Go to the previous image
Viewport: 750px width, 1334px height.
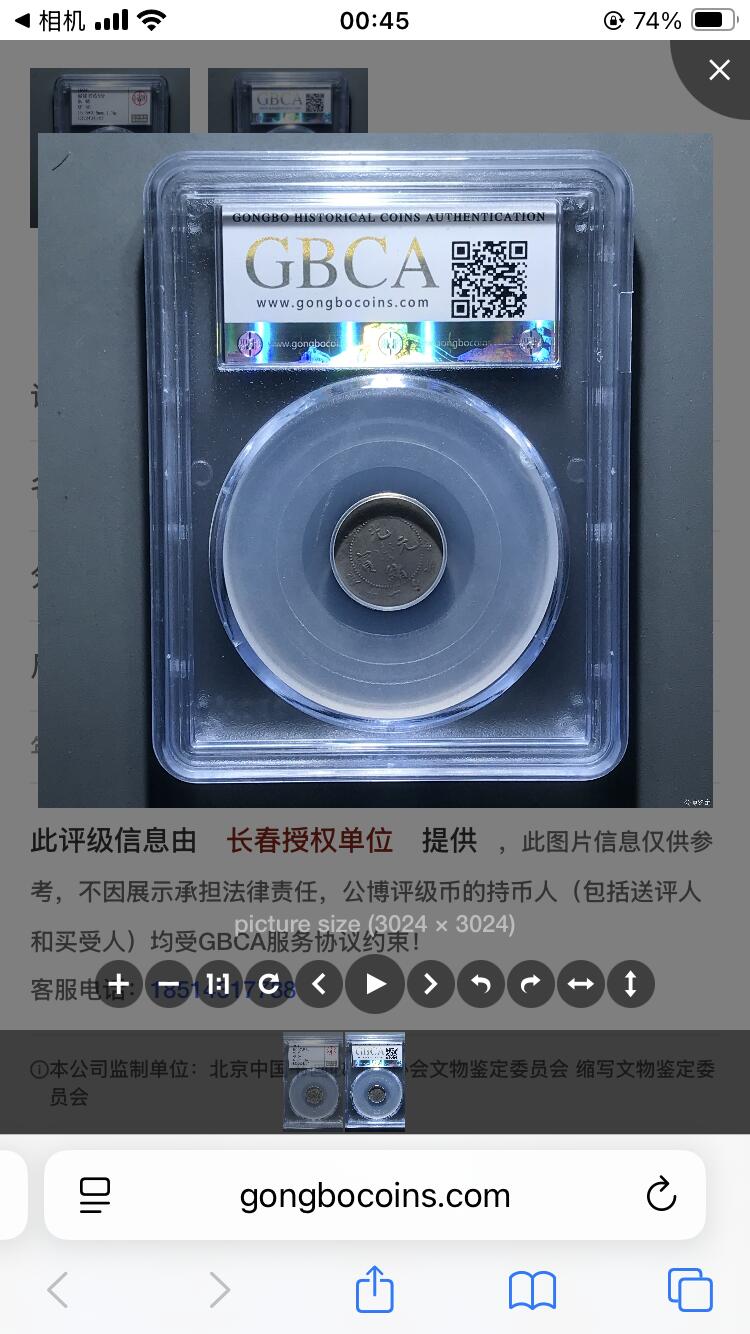pos(320,984)
